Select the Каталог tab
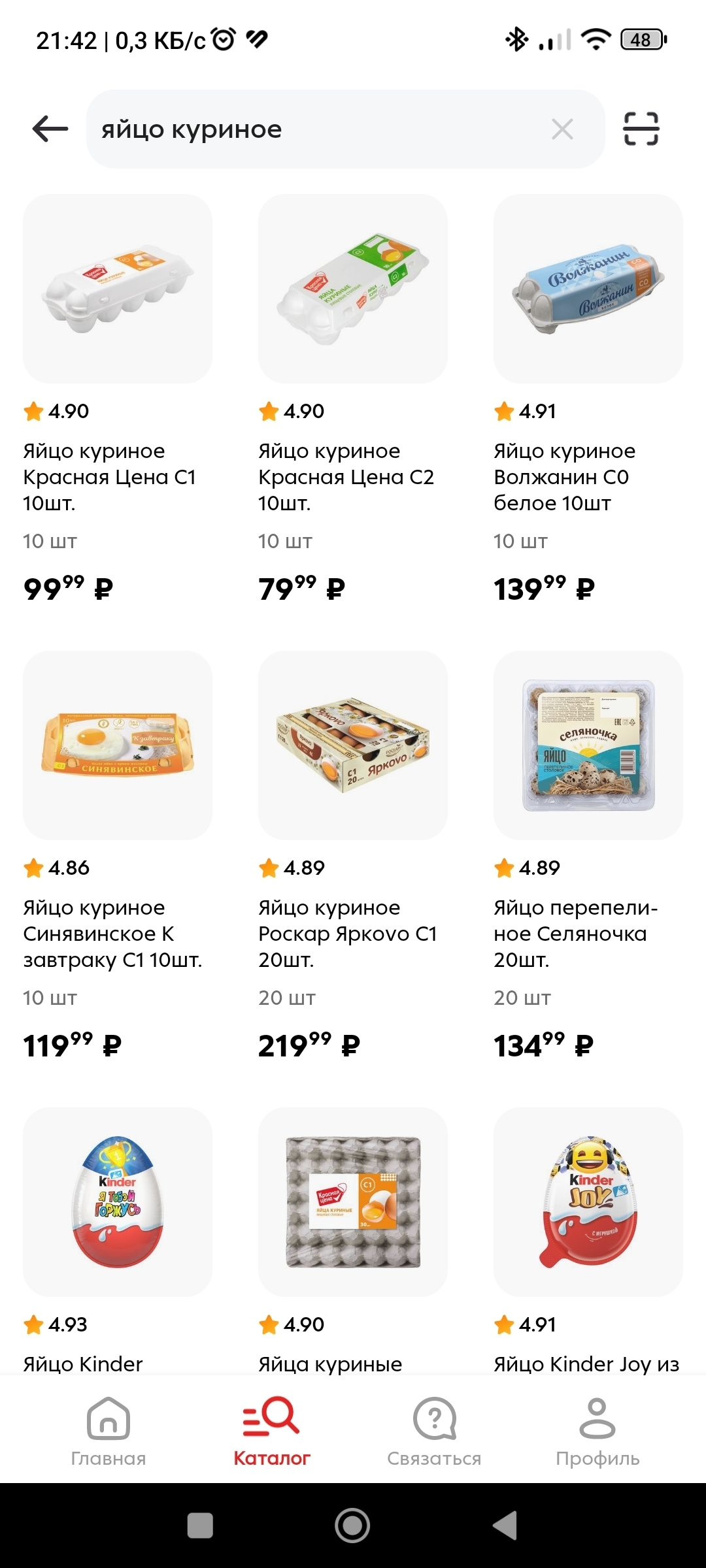 point(271,1431)
